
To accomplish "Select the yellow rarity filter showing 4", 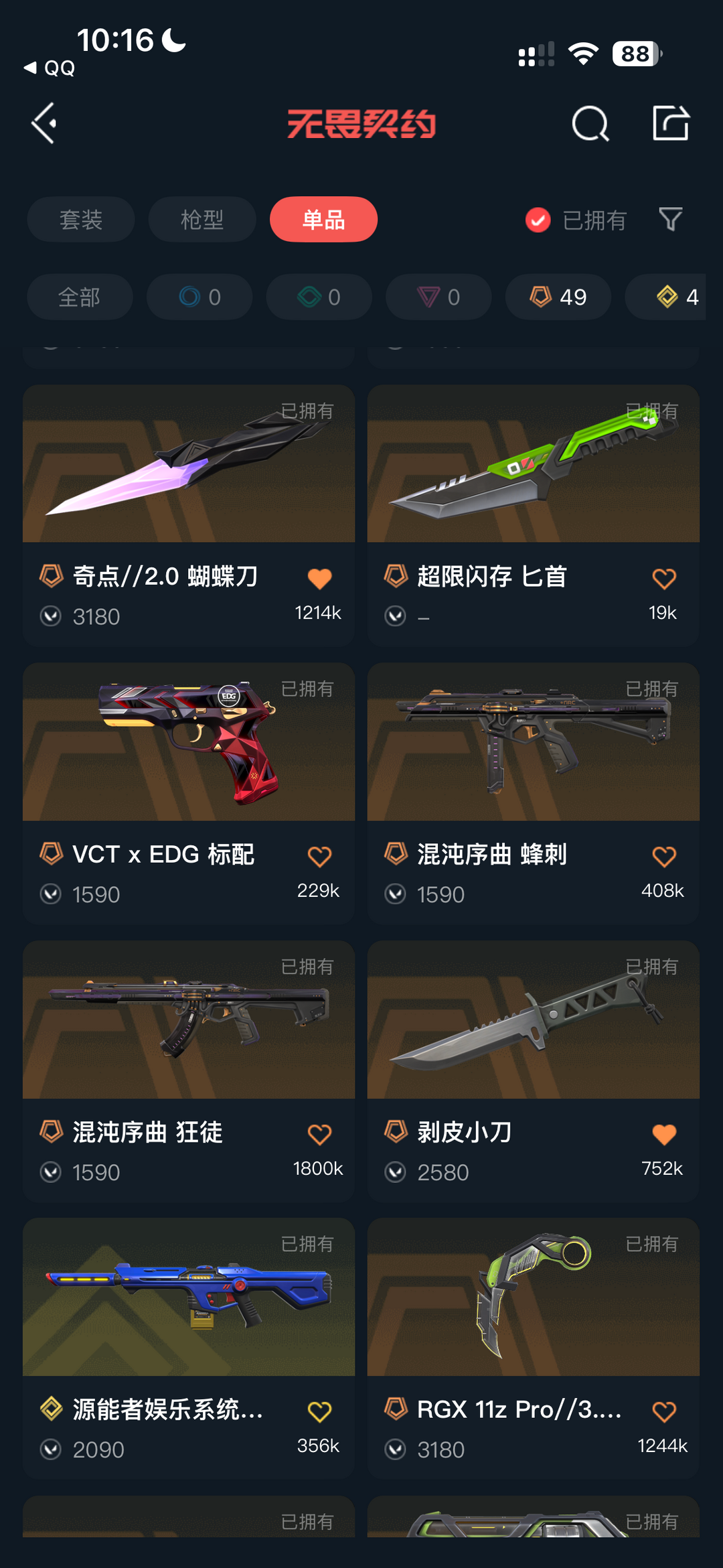I will click(669, 297).
